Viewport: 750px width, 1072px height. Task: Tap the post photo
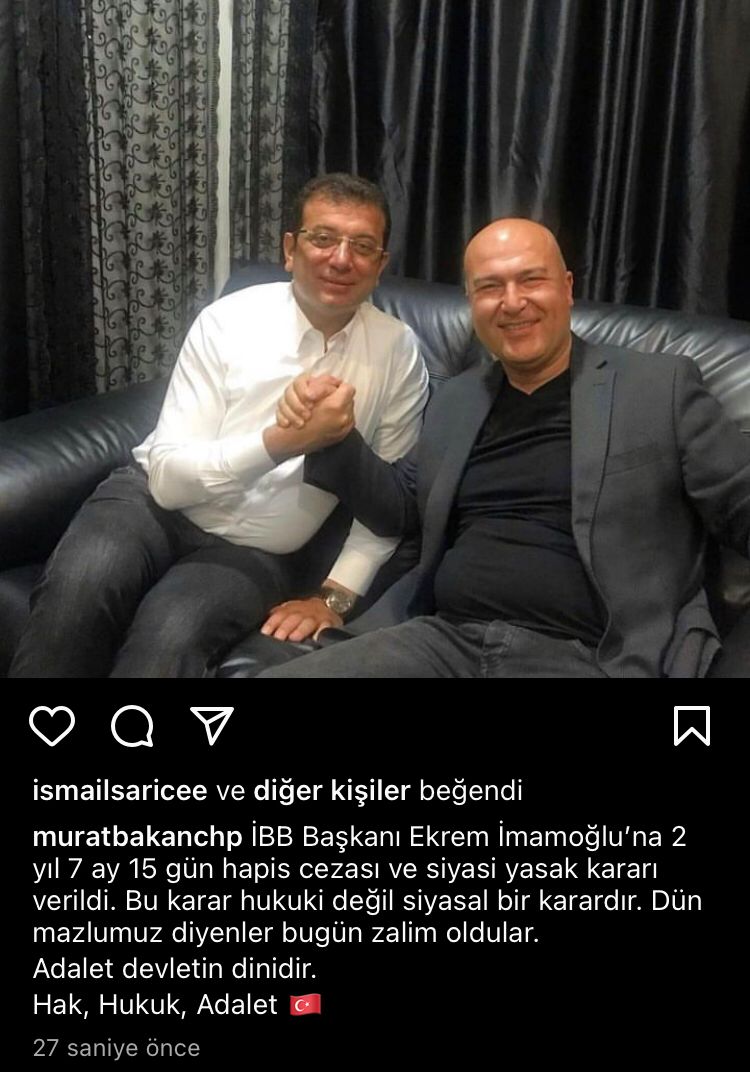[x=375, y=340]
